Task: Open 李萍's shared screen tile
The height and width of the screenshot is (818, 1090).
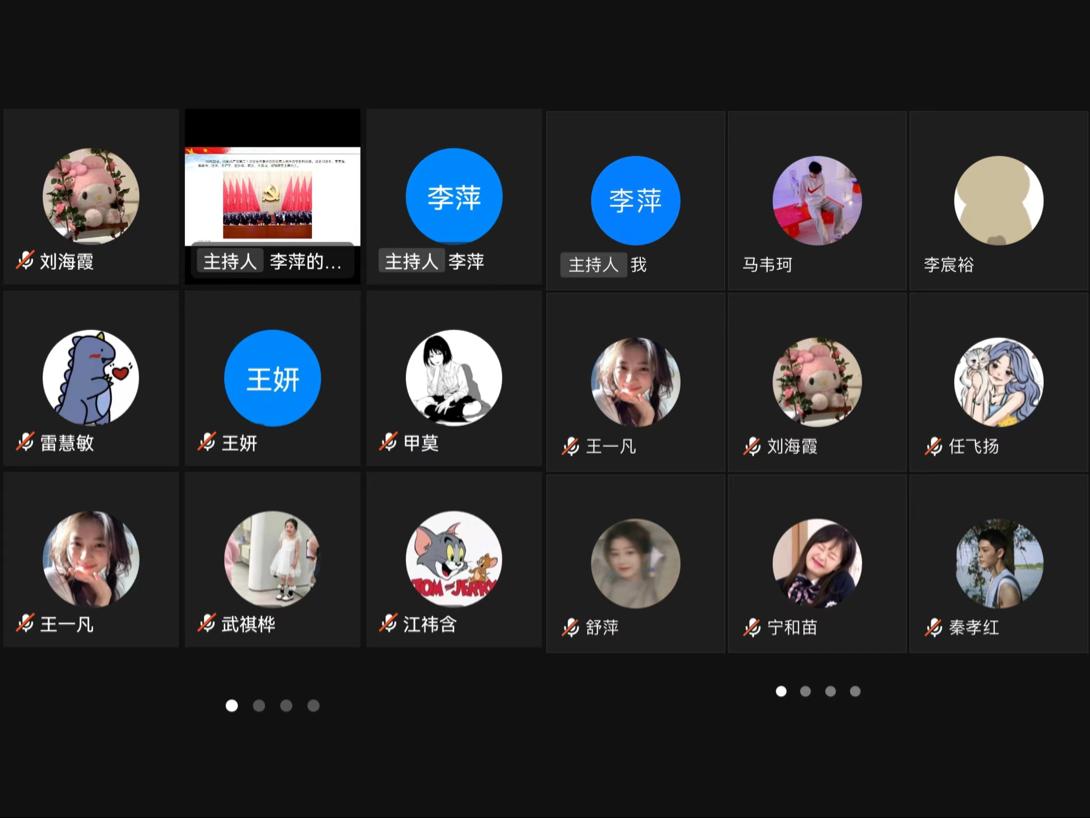Action: [x=272, y=196]
